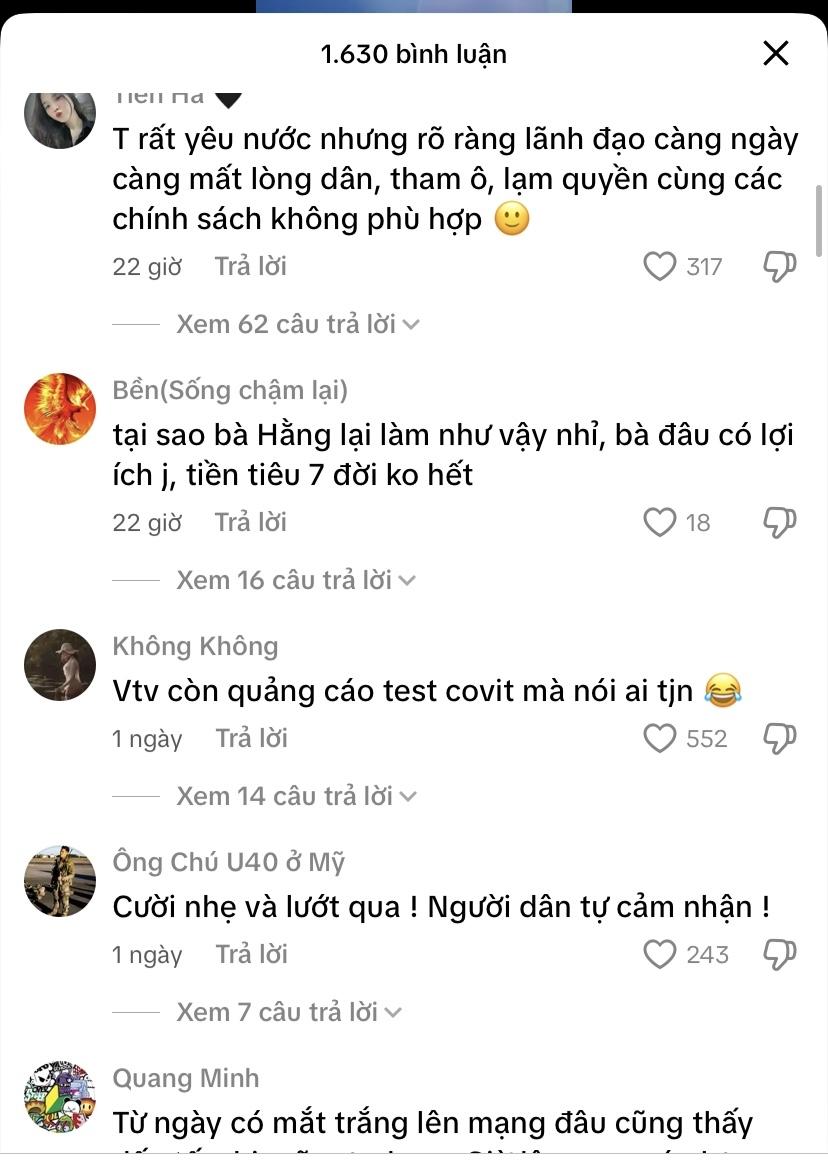
Task: Reply to the comment about lãnh đạo
Action: (250, 267)
